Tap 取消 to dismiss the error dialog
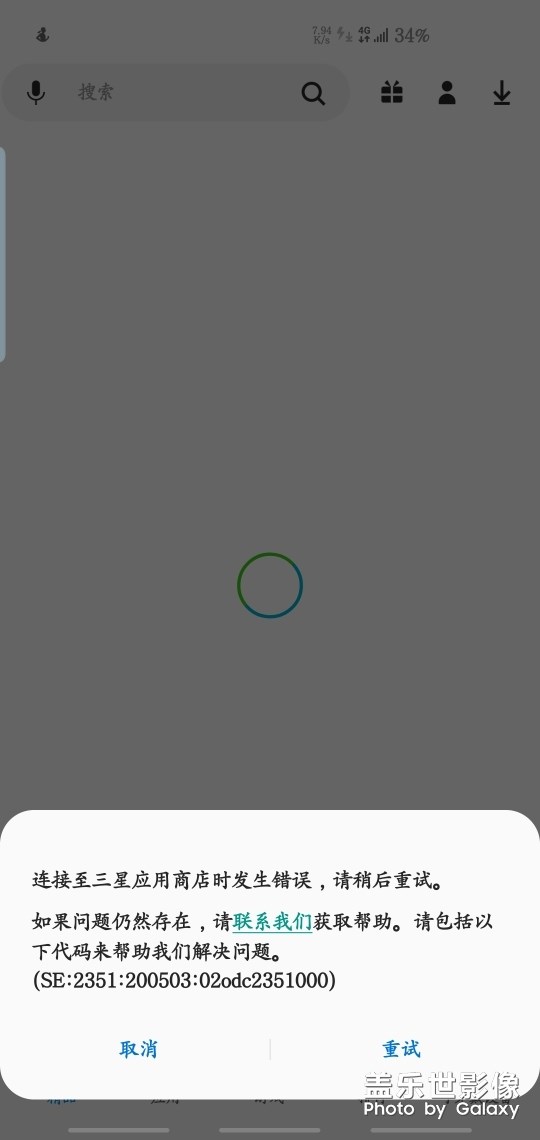The width and height of the screenshot is (540, 1140). click(x=138, y=1048)
